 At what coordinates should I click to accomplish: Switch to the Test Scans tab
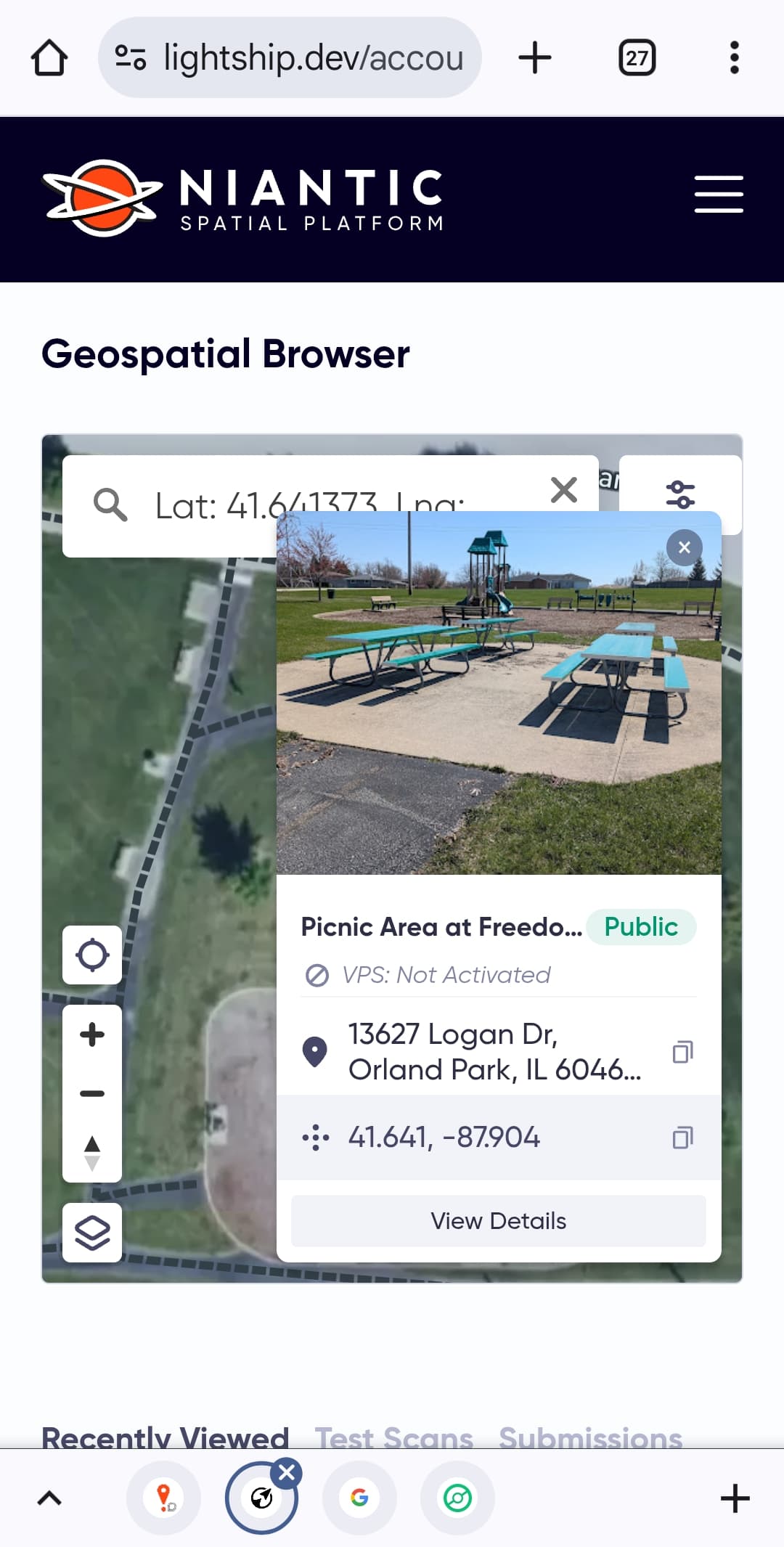(393, 1437)
